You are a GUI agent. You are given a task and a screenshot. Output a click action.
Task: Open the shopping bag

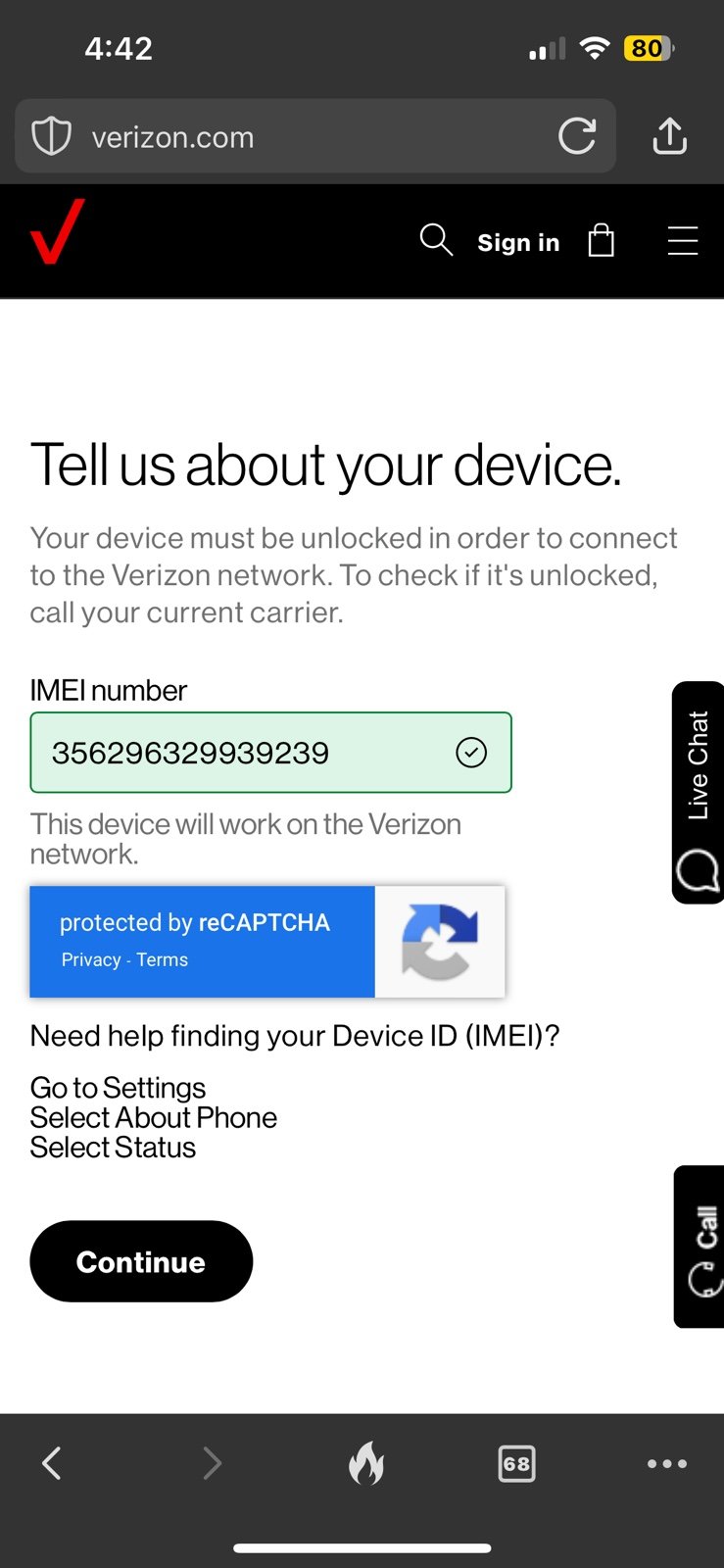[602, 240]
